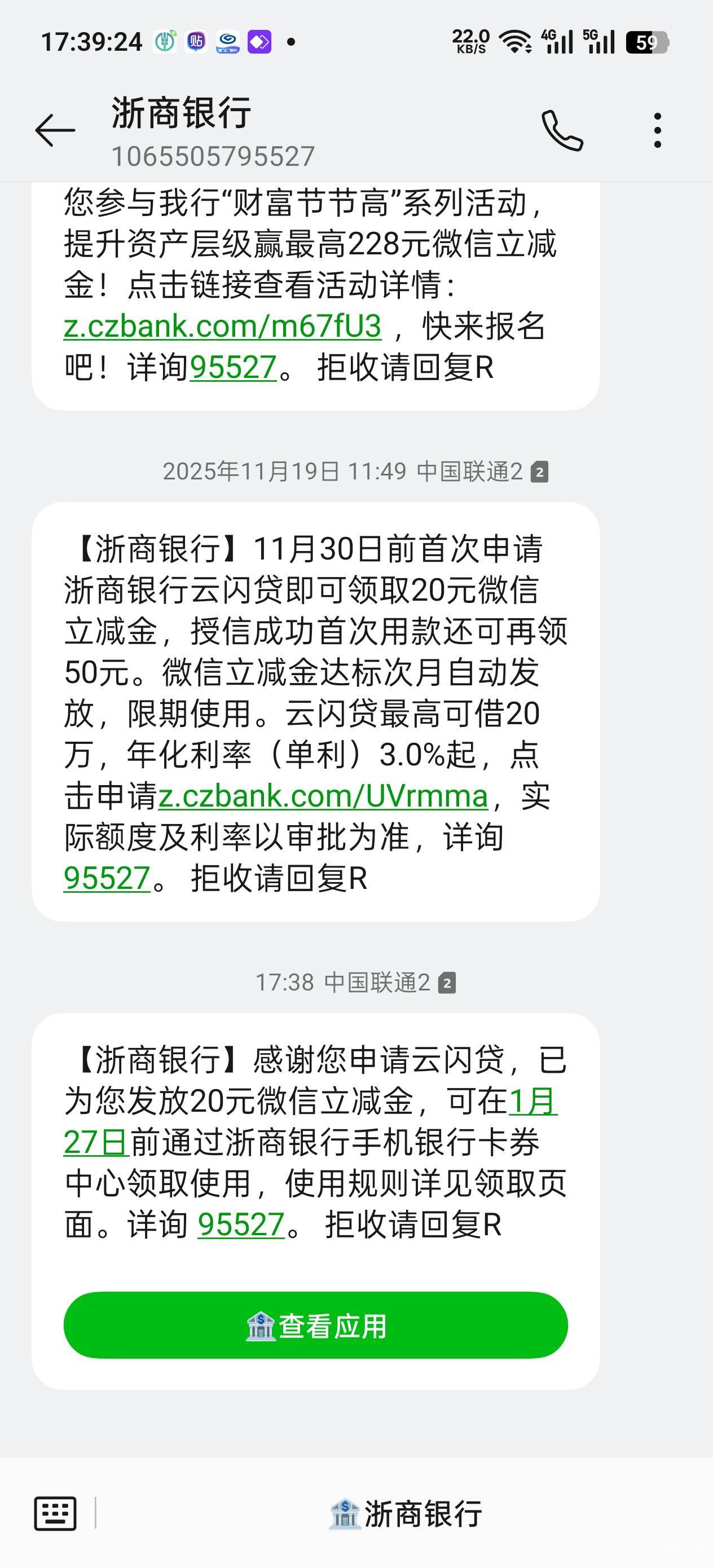Call 浙商银行 with the phone icon
The width and height of the screenshot is (713, 1568).
[x=561, y=130]
